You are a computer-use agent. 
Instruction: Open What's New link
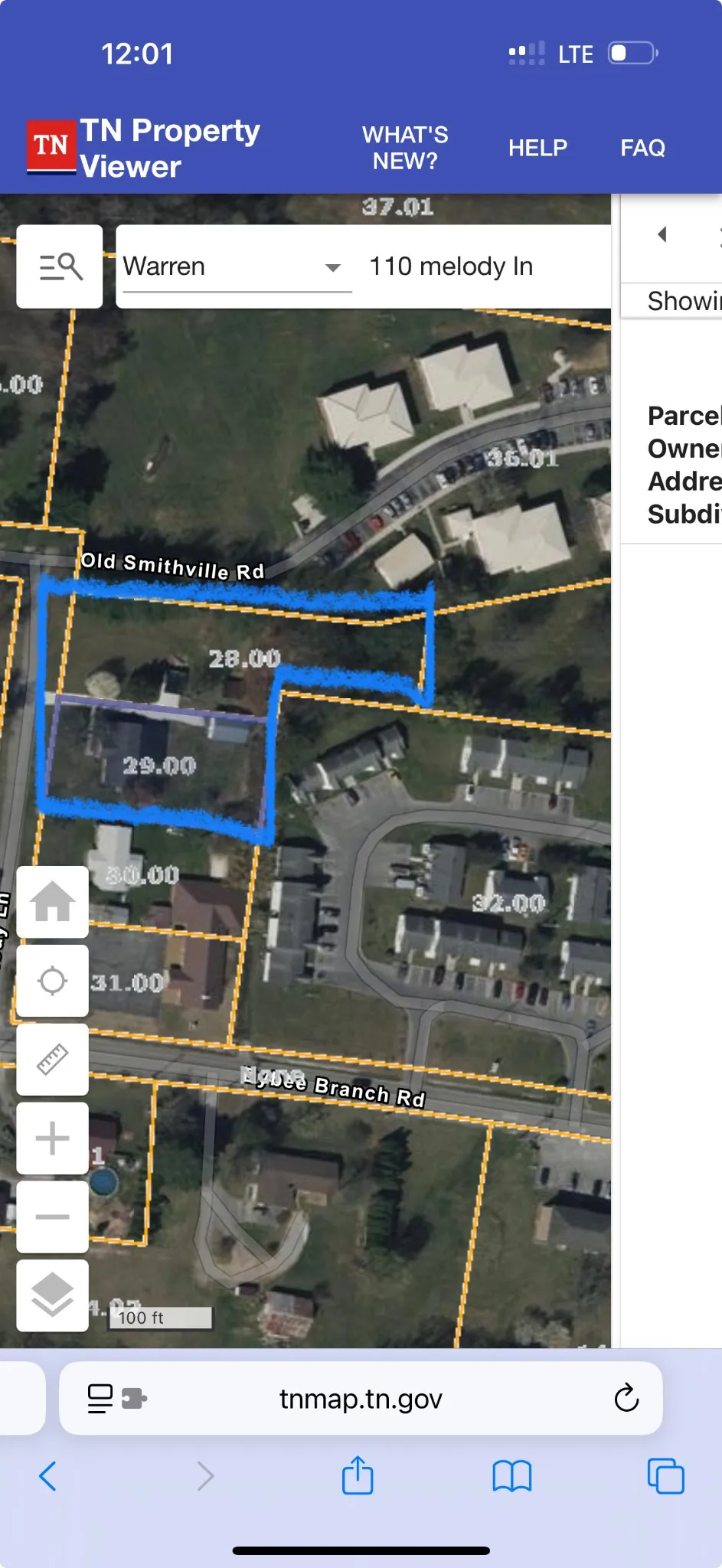pyautogui.click(x=405, y=148)
